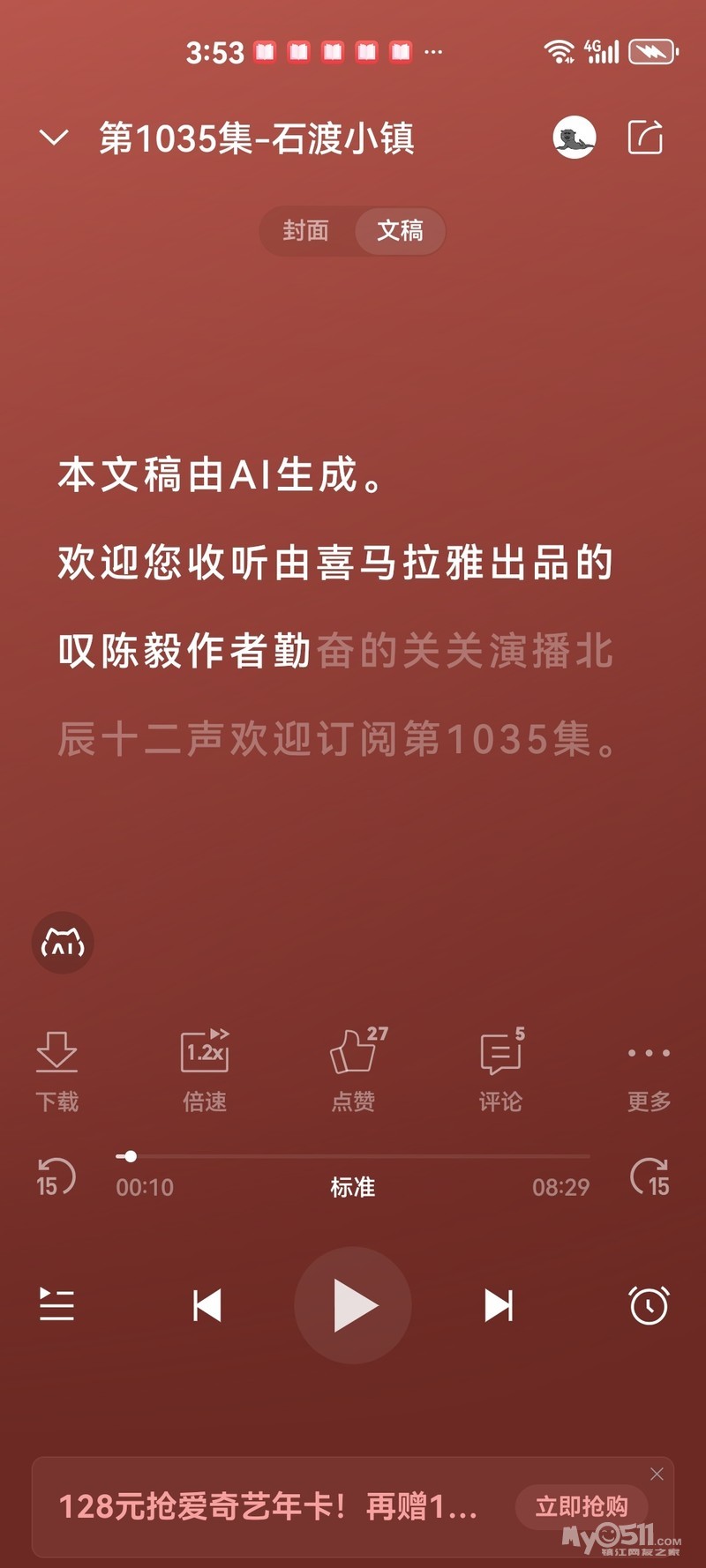
Task: Open the 更多 options menu
Action: [649, 1067]
